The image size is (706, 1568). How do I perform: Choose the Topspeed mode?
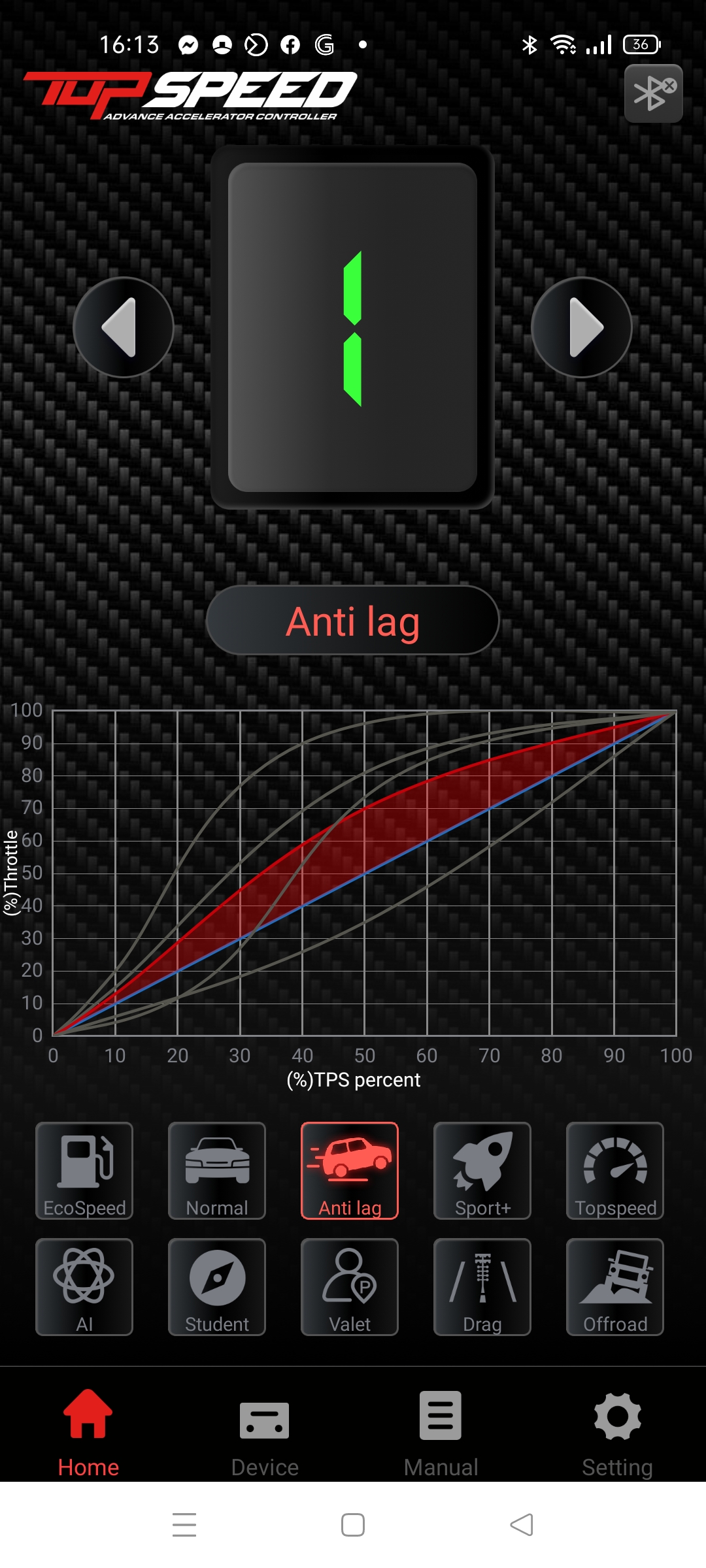point(615,1170)
